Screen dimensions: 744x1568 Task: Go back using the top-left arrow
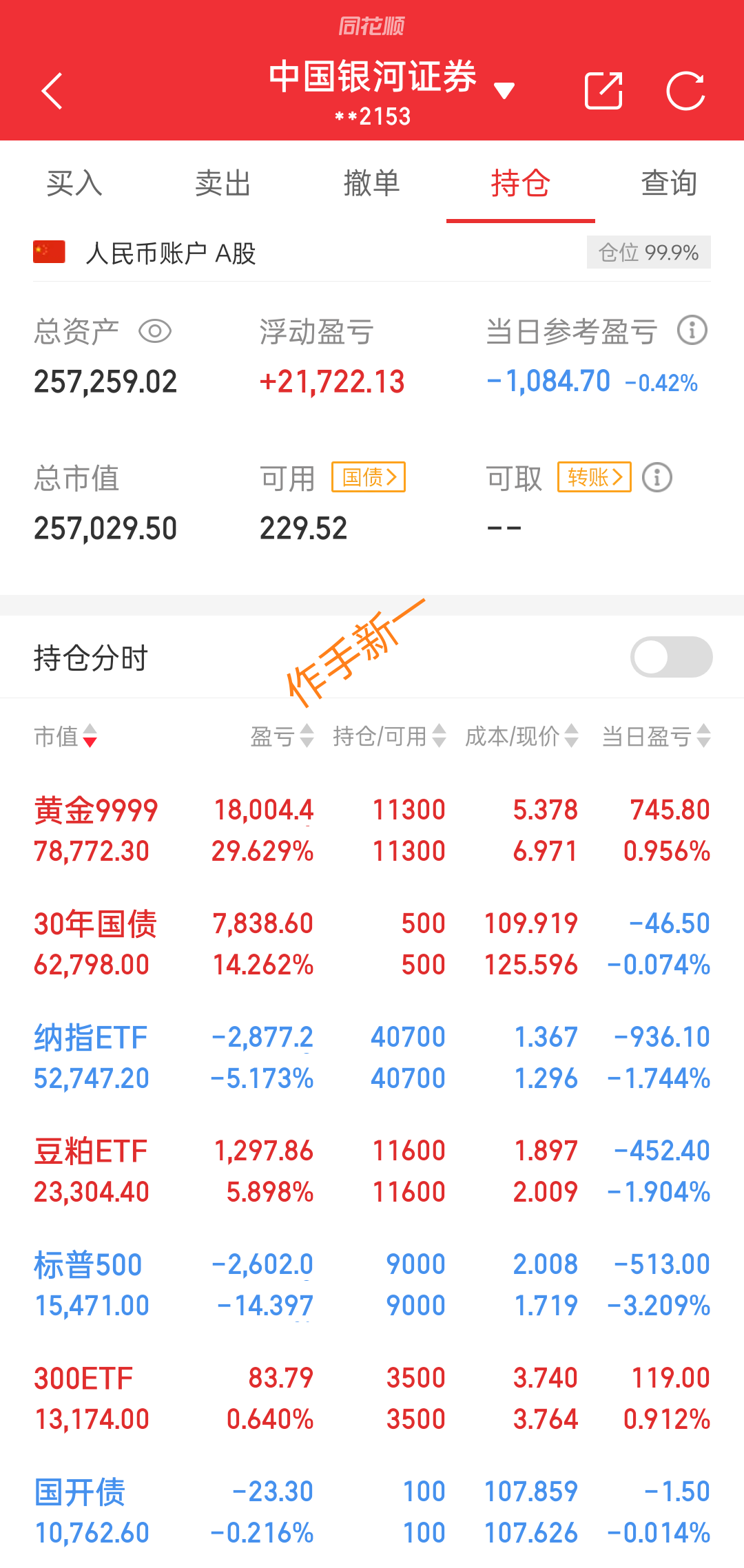(x=52, y=91)
